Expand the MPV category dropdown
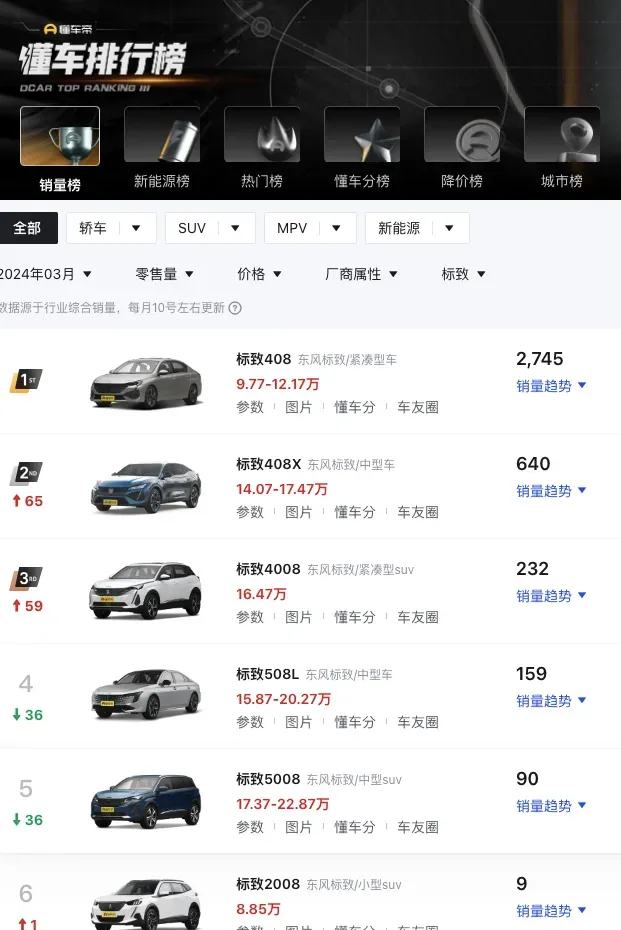 (310, 228)
